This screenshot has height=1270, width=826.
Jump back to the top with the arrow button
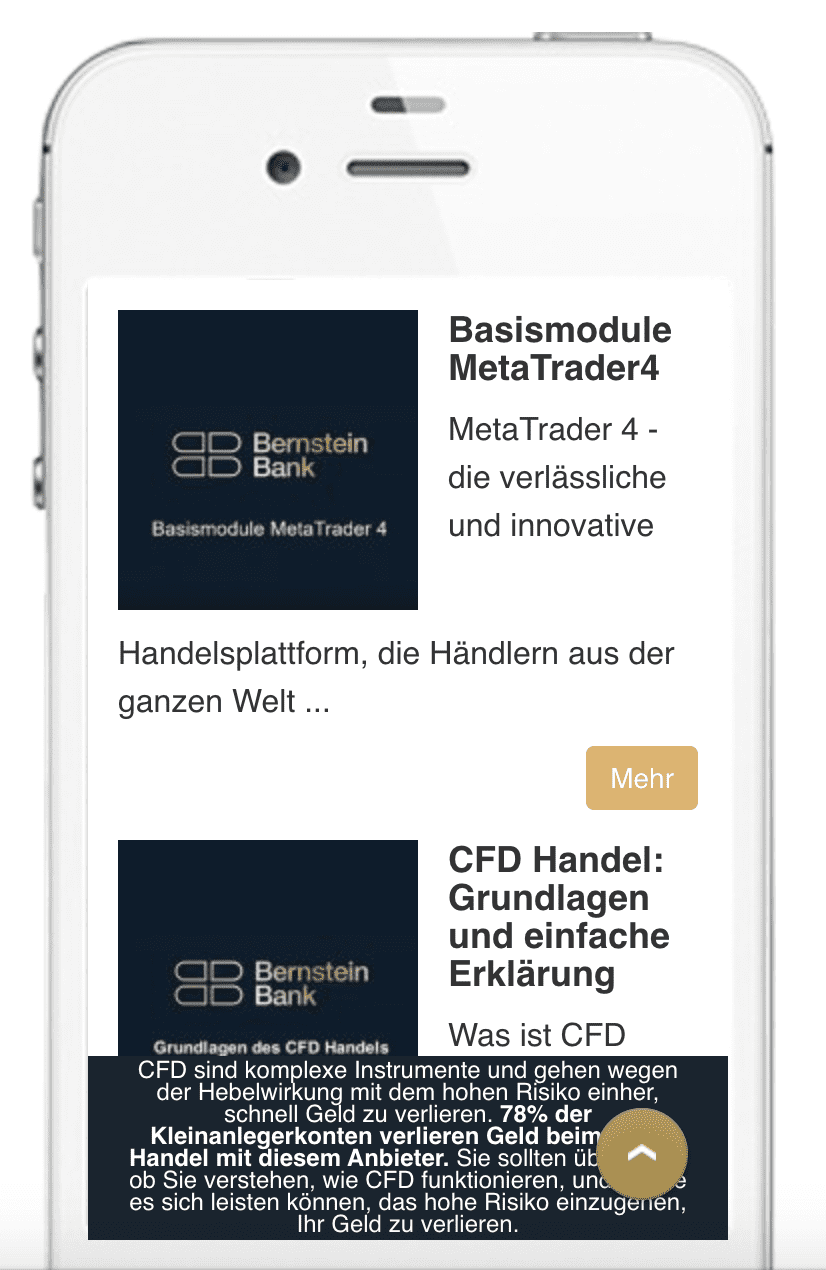[642, 1153]
